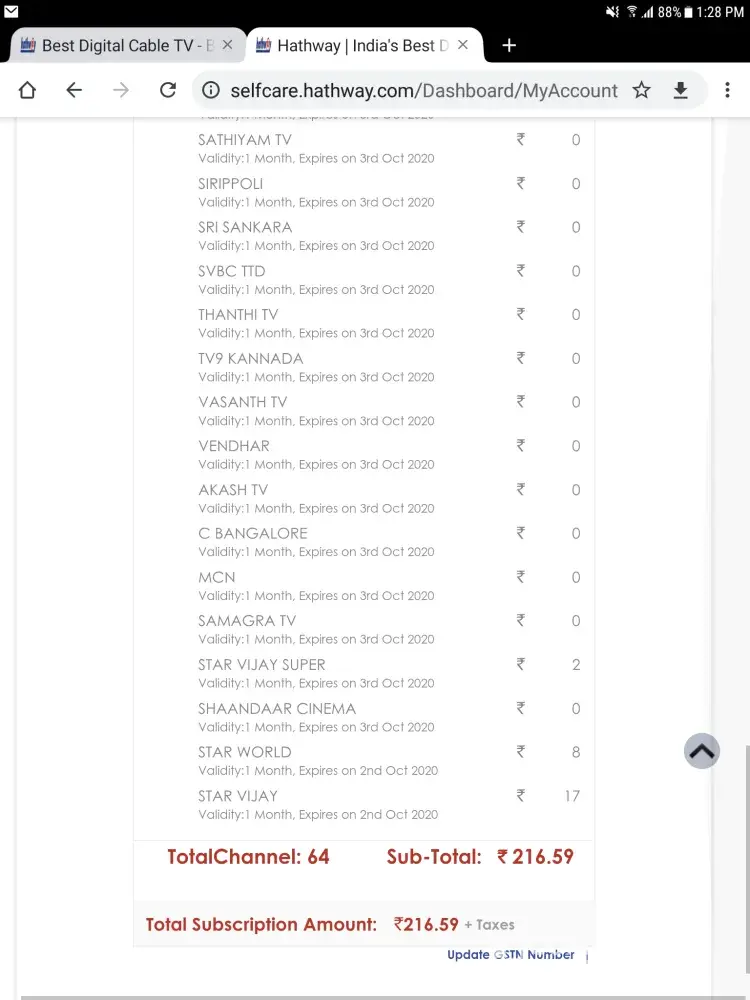
Task: Tap the address bar URL
Action: (423, 91)
